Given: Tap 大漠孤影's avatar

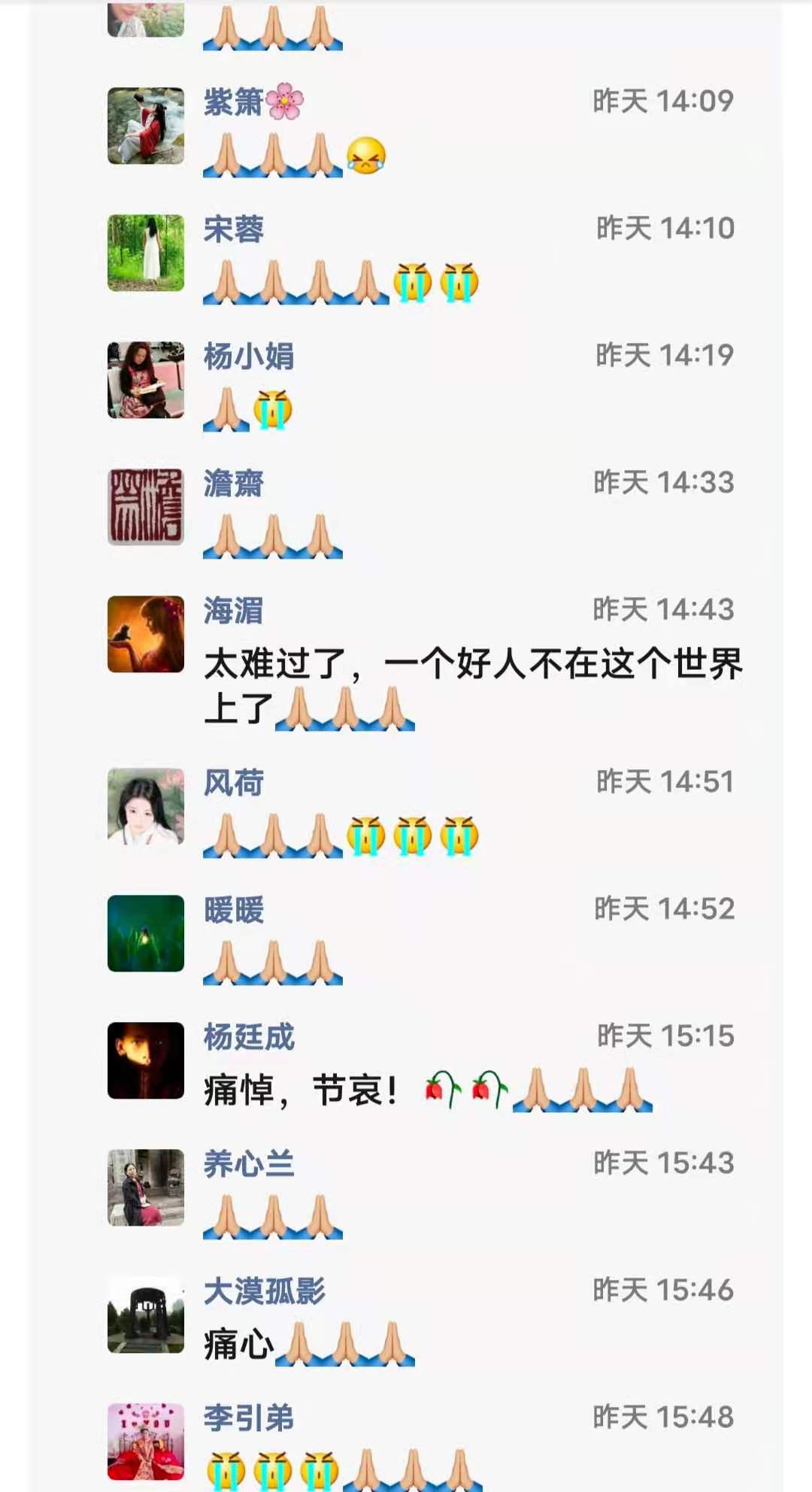Looking at the screenshot, I should pos(146,1315).
